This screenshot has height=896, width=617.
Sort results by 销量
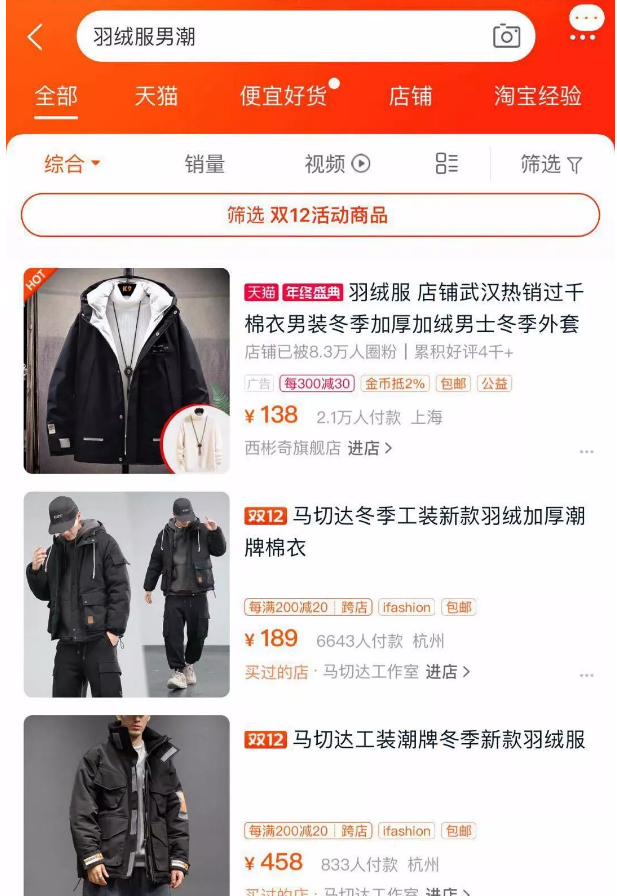point(204,164)
